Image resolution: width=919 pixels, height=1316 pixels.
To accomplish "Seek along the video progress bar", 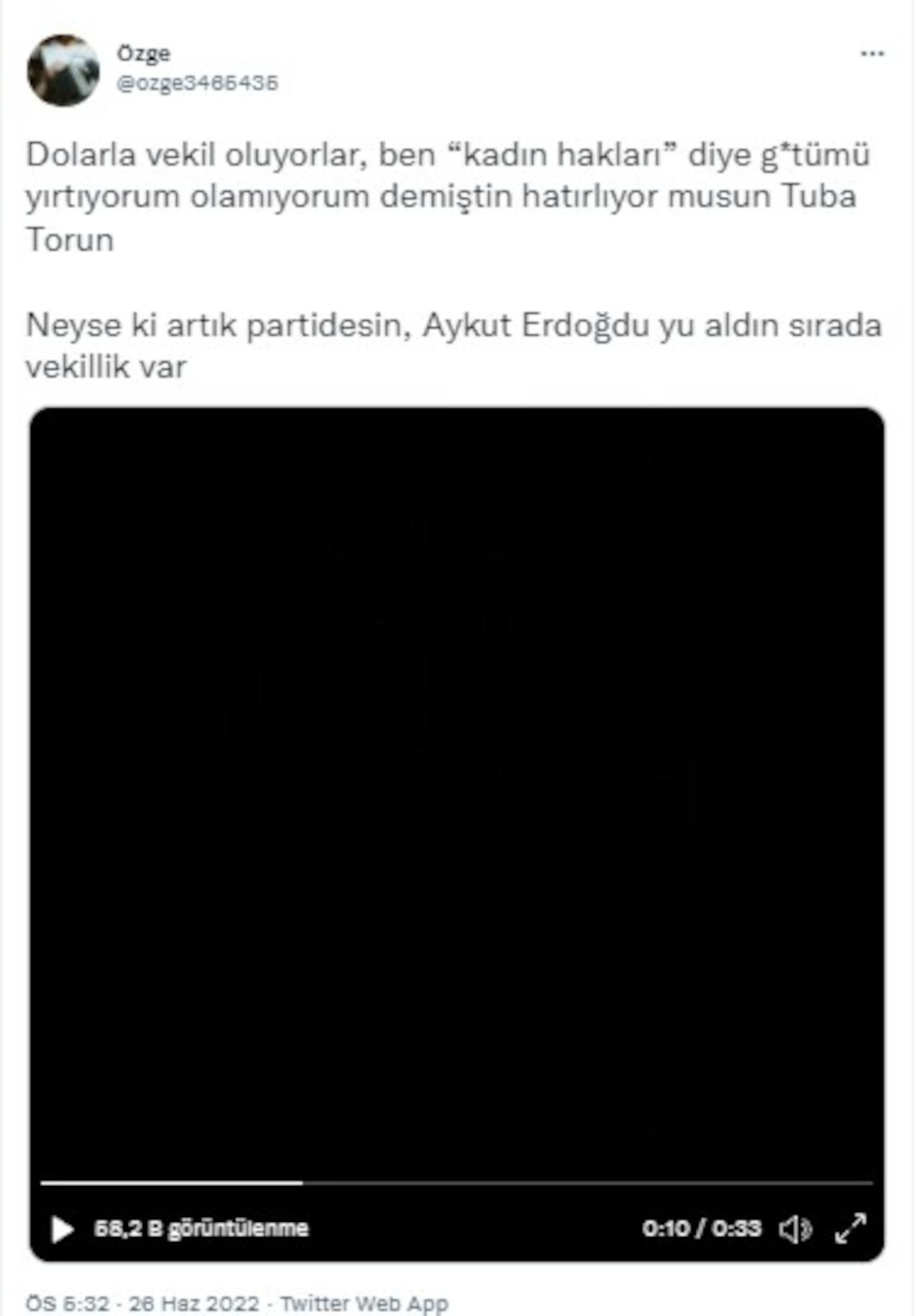I will click(457, 1182).
